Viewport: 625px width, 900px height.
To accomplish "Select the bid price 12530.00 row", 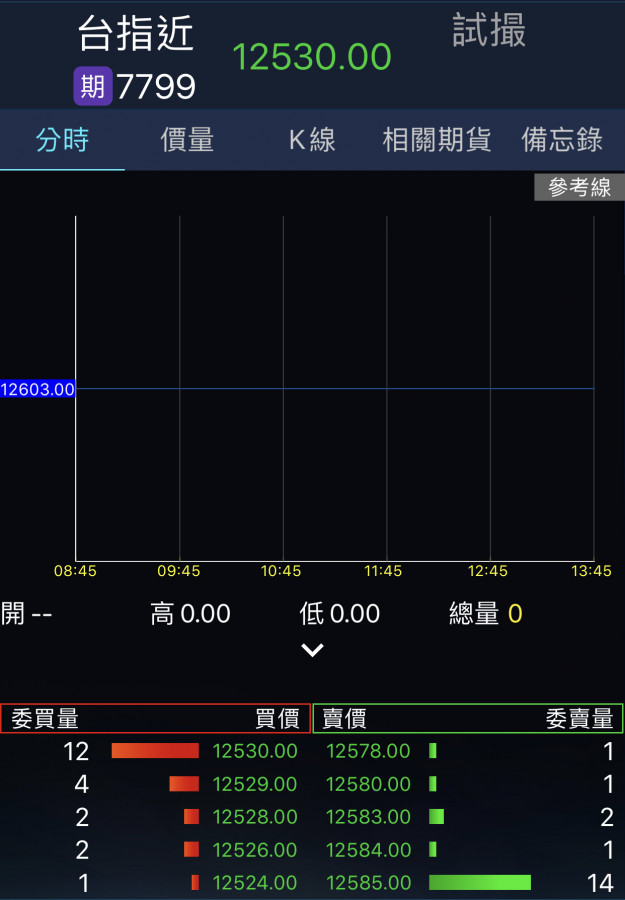I will tap(255, 751).
